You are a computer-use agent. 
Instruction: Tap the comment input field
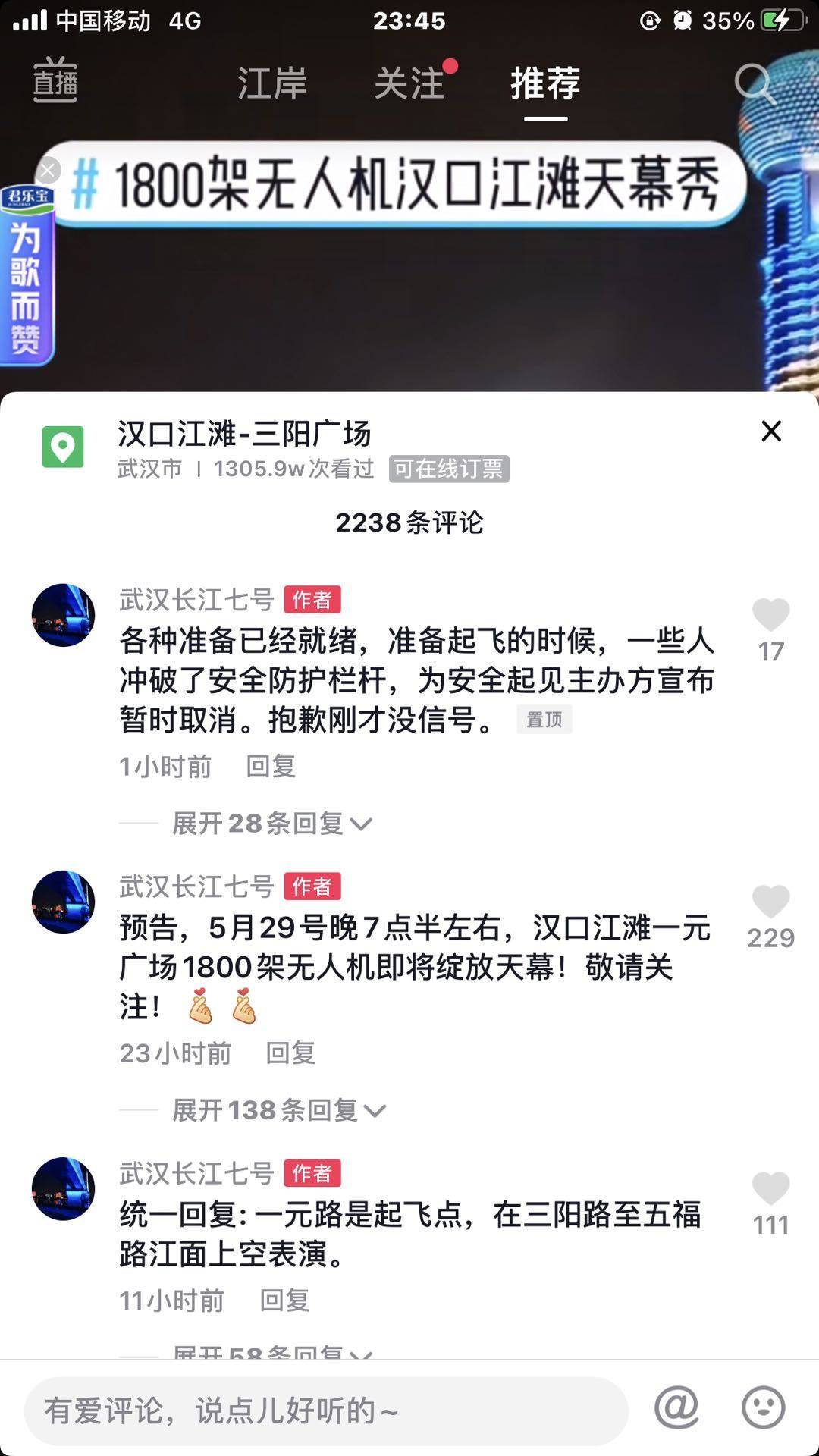click(x=326, y=1410)
